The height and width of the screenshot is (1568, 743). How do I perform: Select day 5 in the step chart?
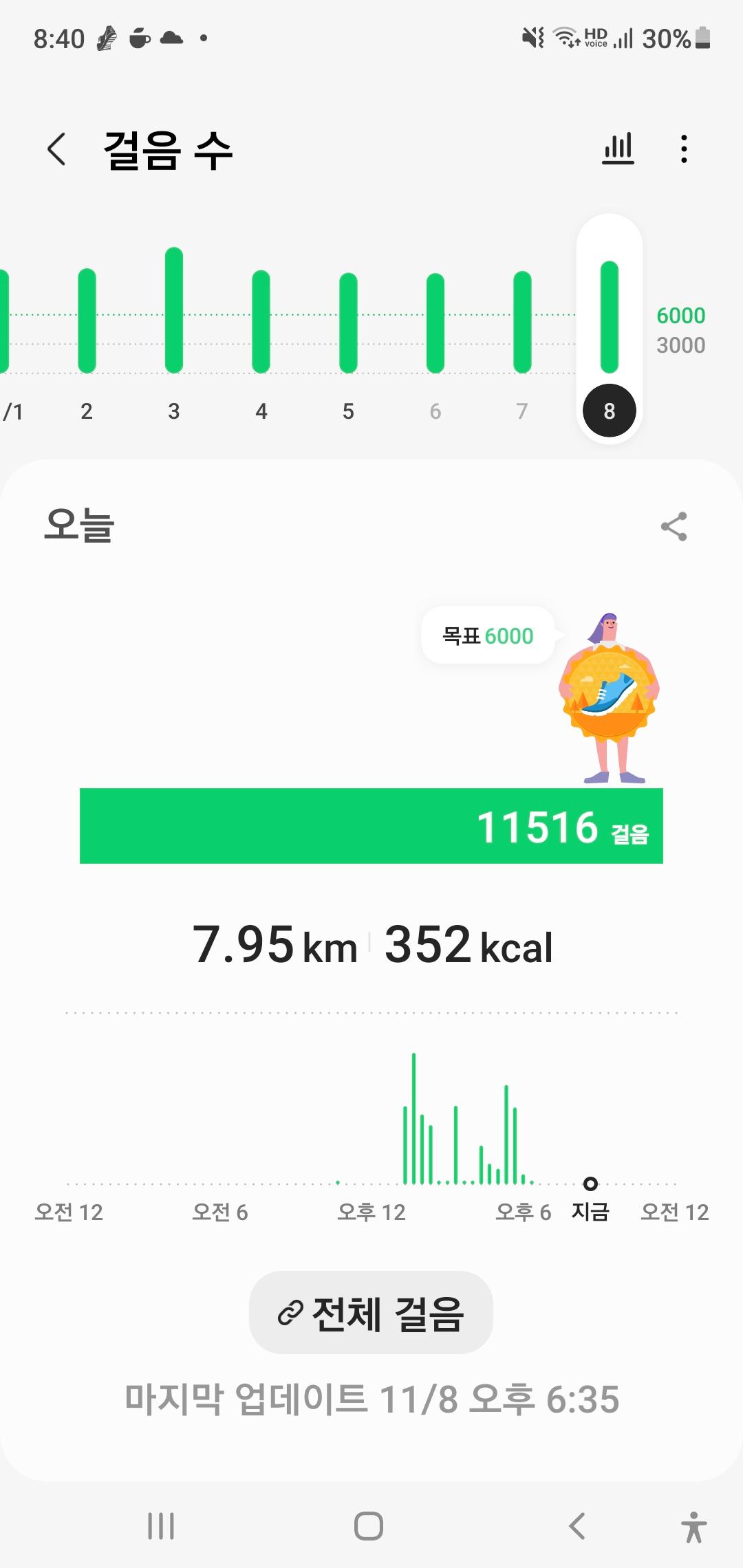coord(348,330)
